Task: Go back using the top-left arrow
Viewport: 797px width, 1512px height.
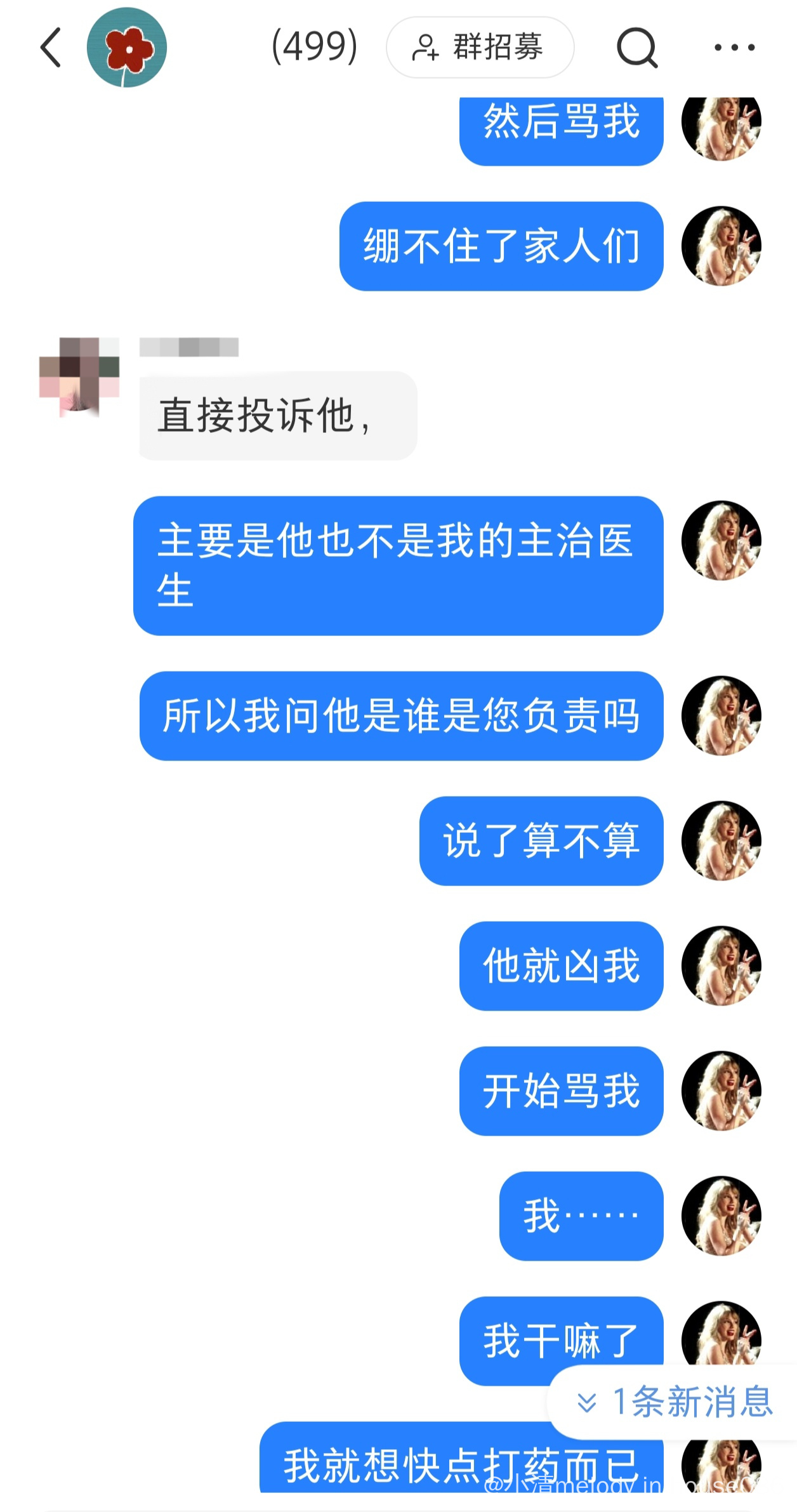Action: tap(51, 47)
